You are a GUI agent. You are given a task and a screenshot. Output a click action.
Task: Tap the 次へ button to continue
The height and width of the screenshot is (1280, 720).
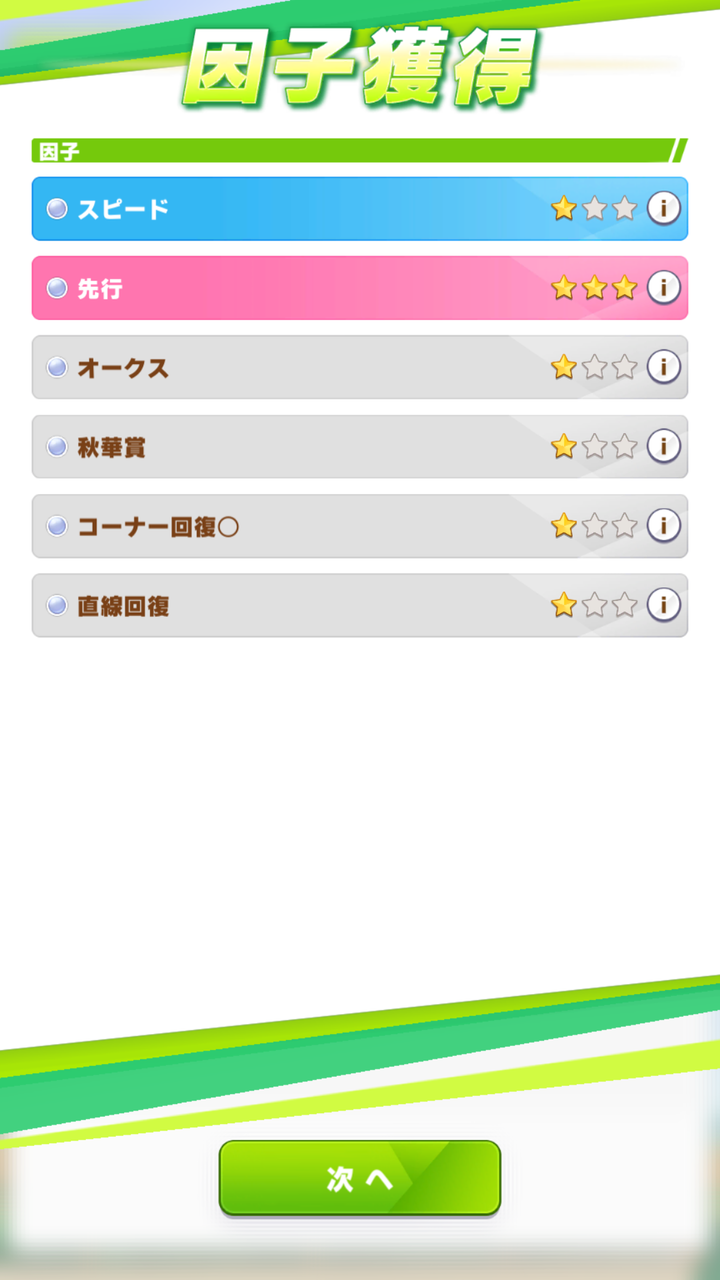coord(360,1178)
